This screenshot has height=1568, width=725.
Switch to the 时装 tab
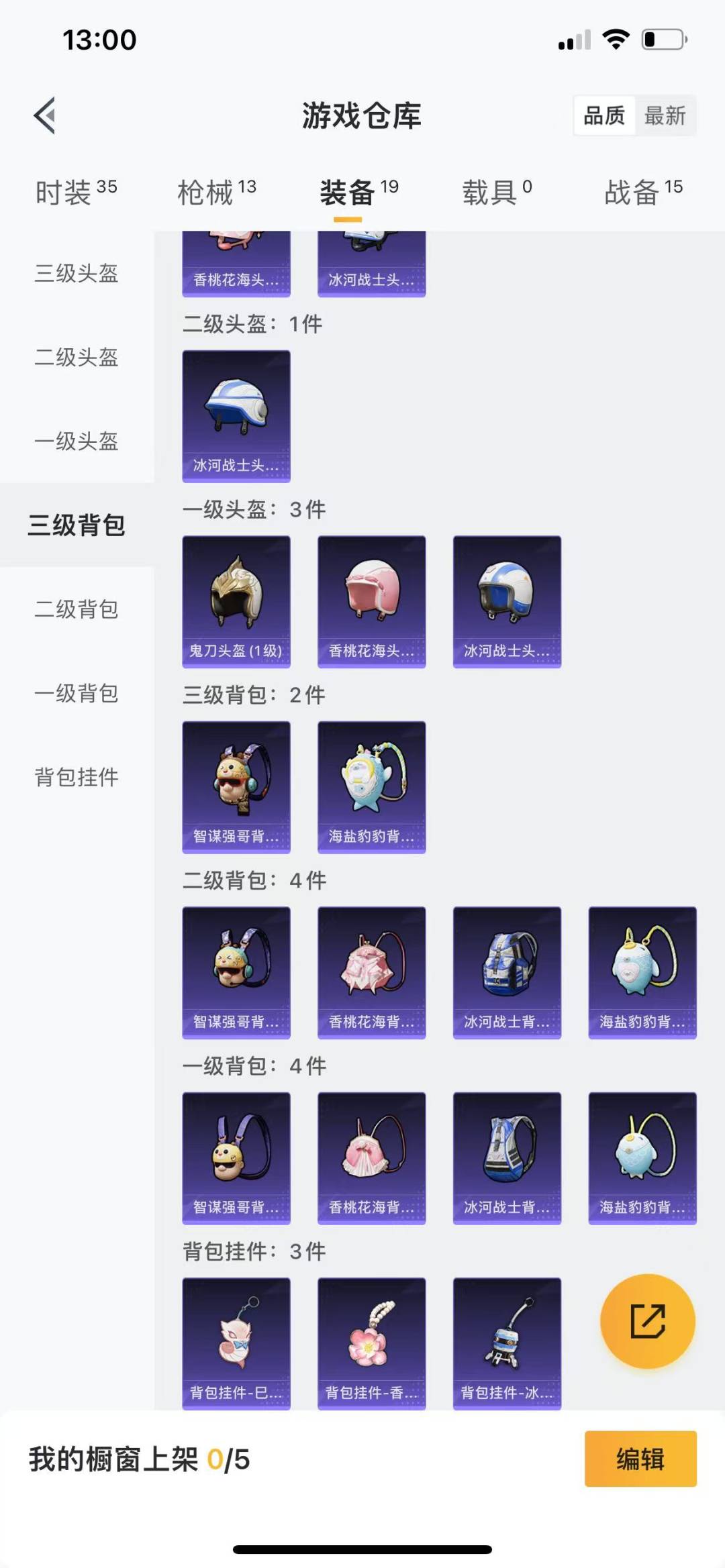pyautogui.click(x=75, y=193)
